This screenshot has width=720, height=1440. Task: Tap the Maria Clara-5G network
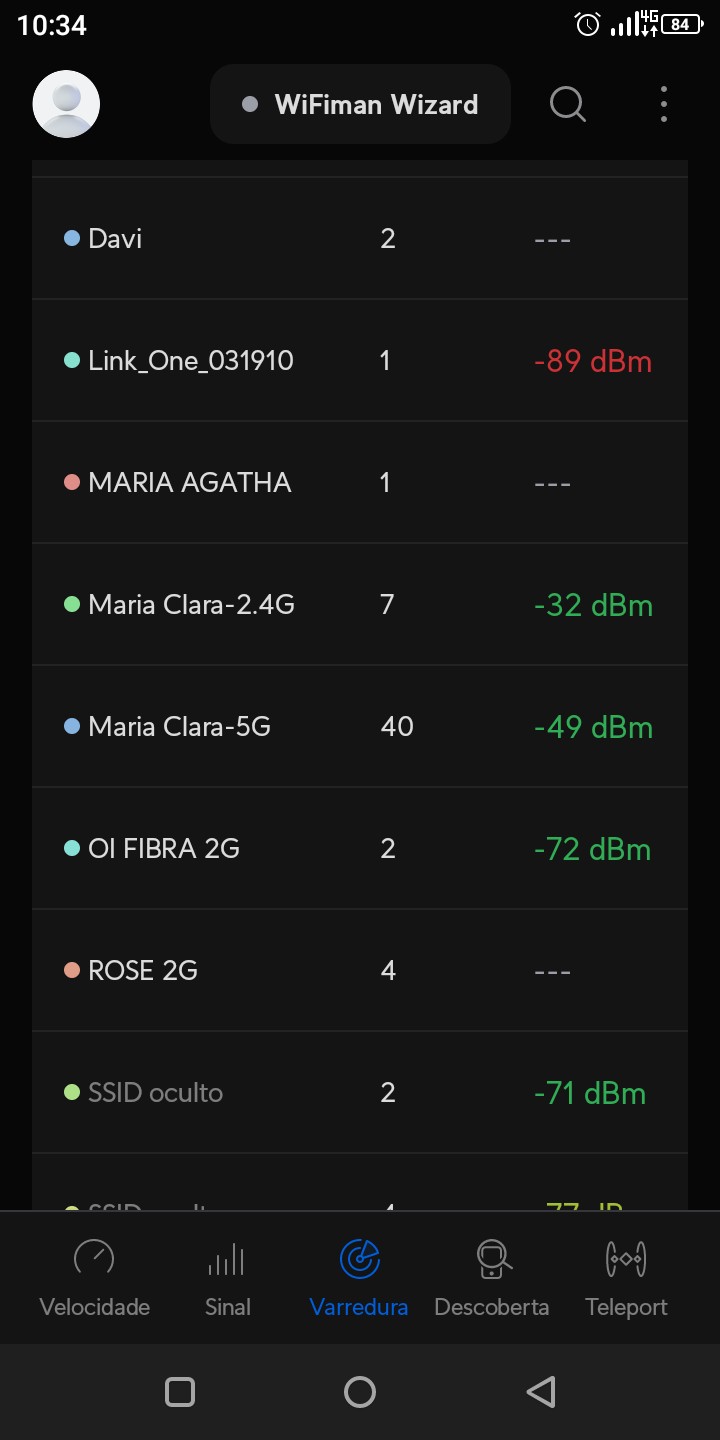360,727
